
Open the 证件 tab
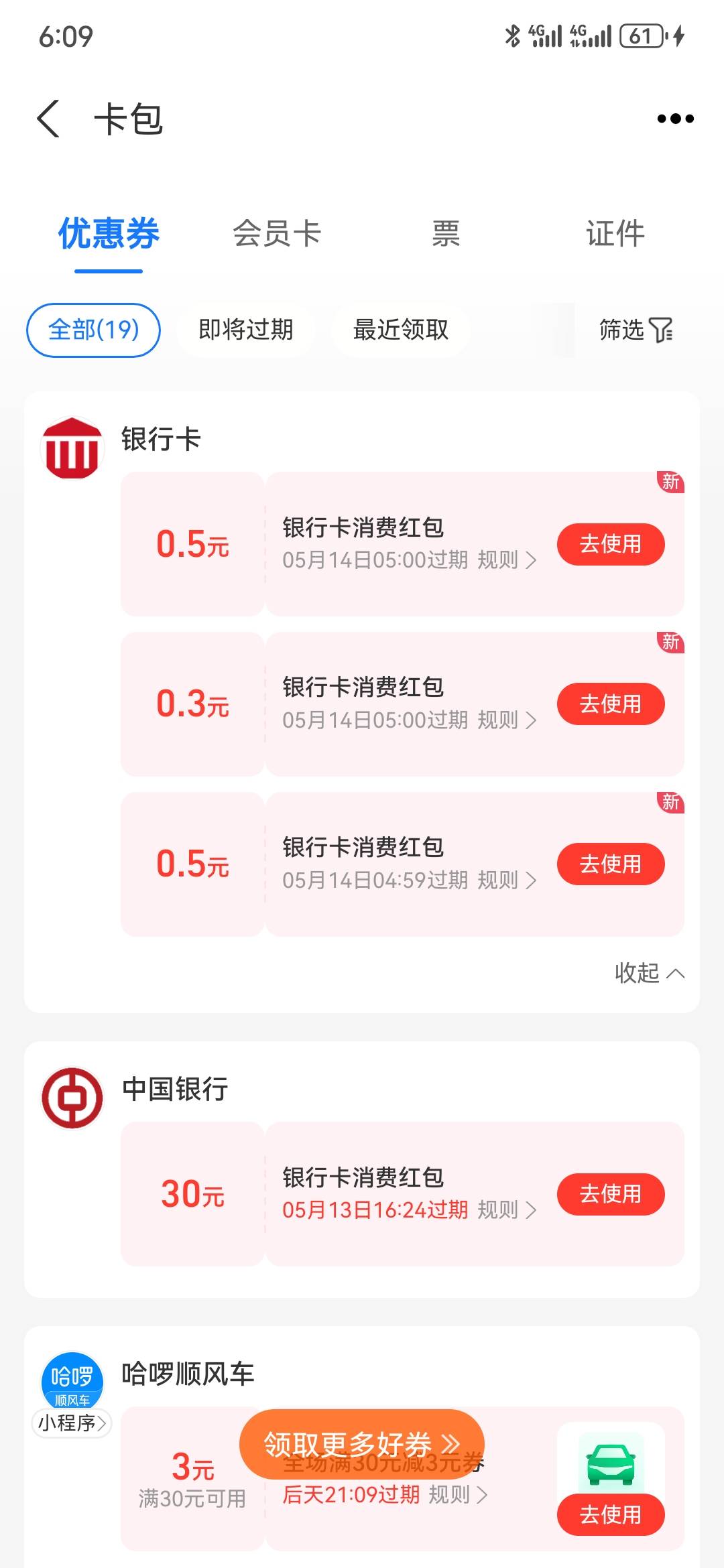615,234
